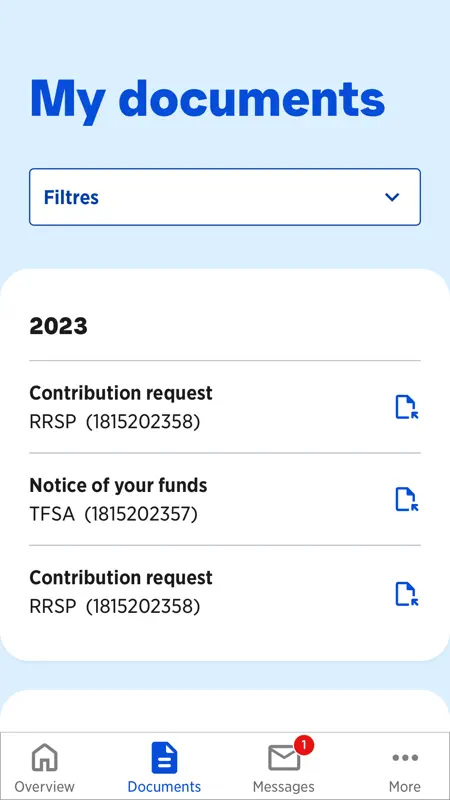
Task: Open the Messages tab
Action: 284,766
